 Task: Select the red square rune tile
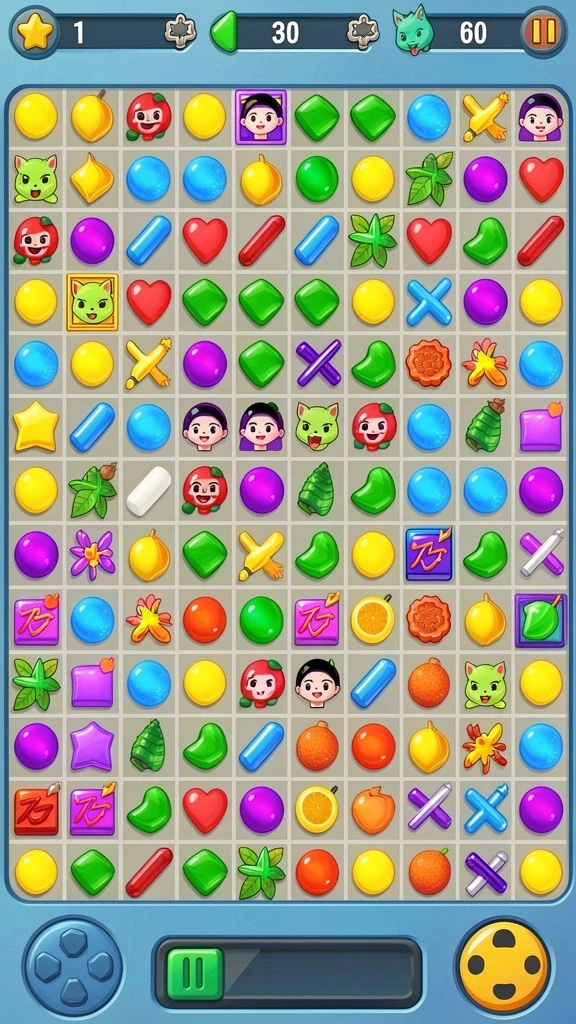[x=36, y=810]
